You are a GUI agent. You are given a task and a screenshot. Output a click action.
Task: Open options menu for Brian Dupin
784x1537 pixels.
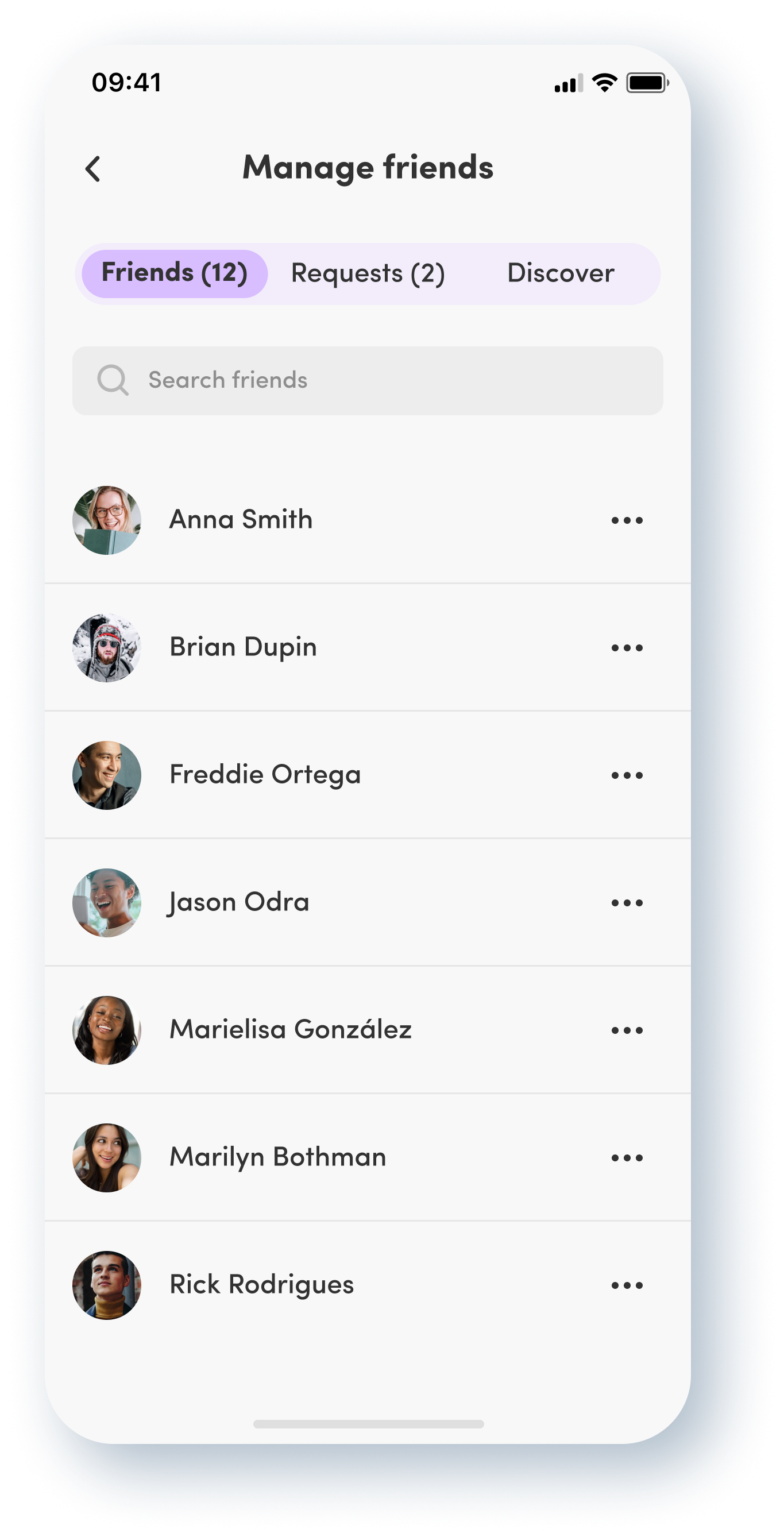627,648
